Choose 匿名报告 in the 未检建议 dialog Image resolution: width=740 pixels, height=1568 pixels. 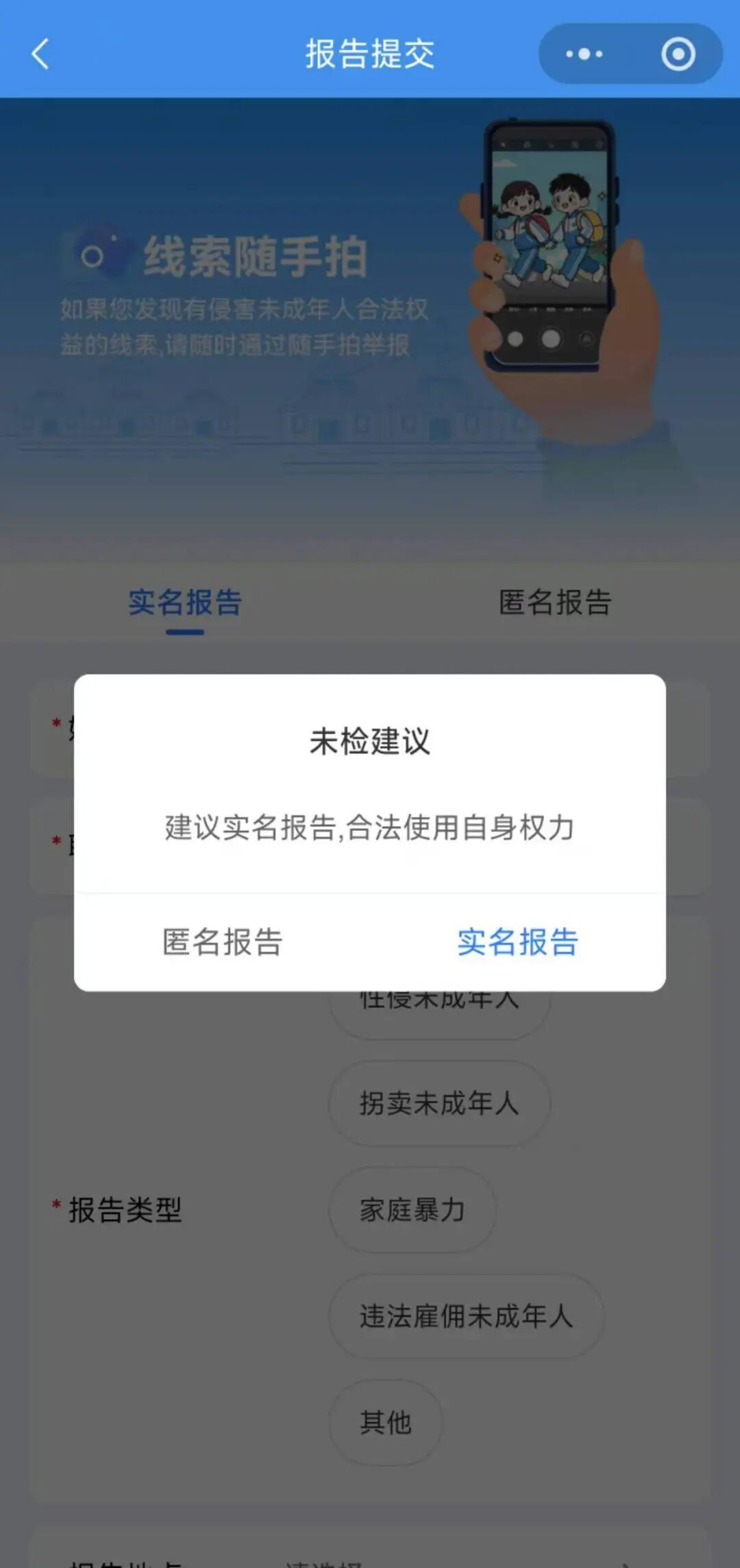click(223, 942)
